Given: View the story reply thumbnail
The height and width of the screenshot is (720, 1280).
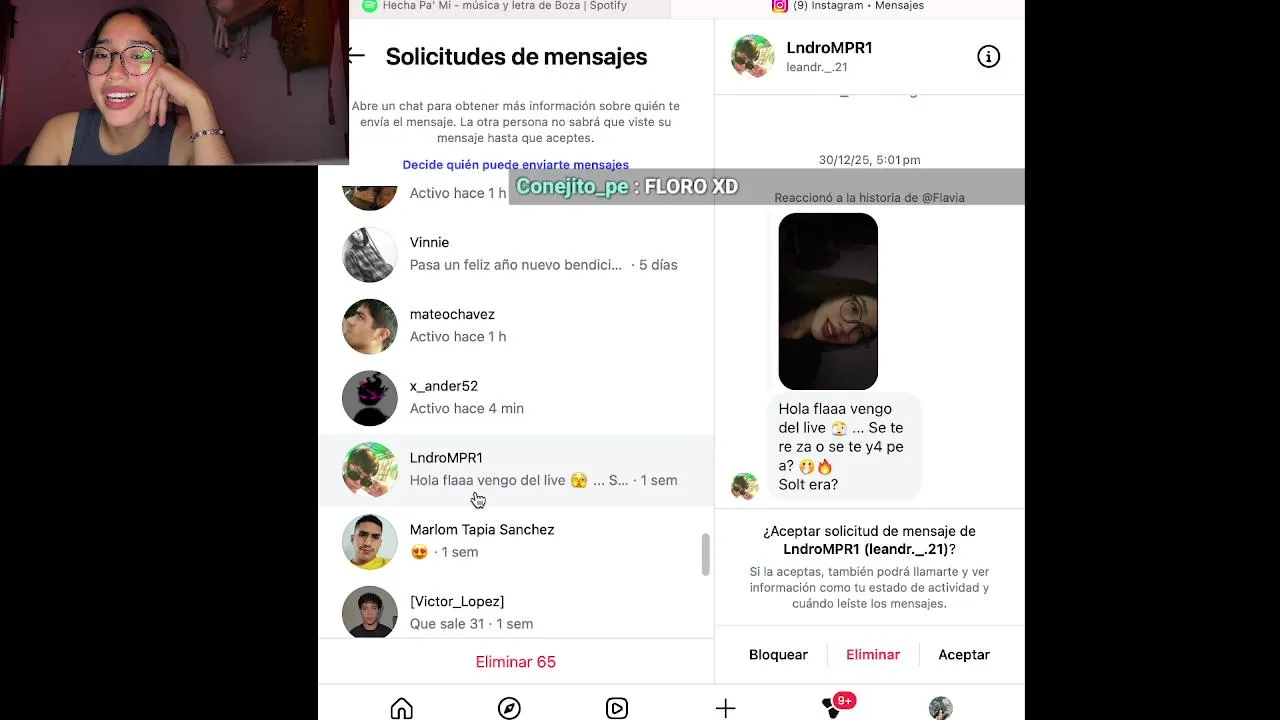Looking at the screenshot, I should pyautogui.click(x=828, y=301).
